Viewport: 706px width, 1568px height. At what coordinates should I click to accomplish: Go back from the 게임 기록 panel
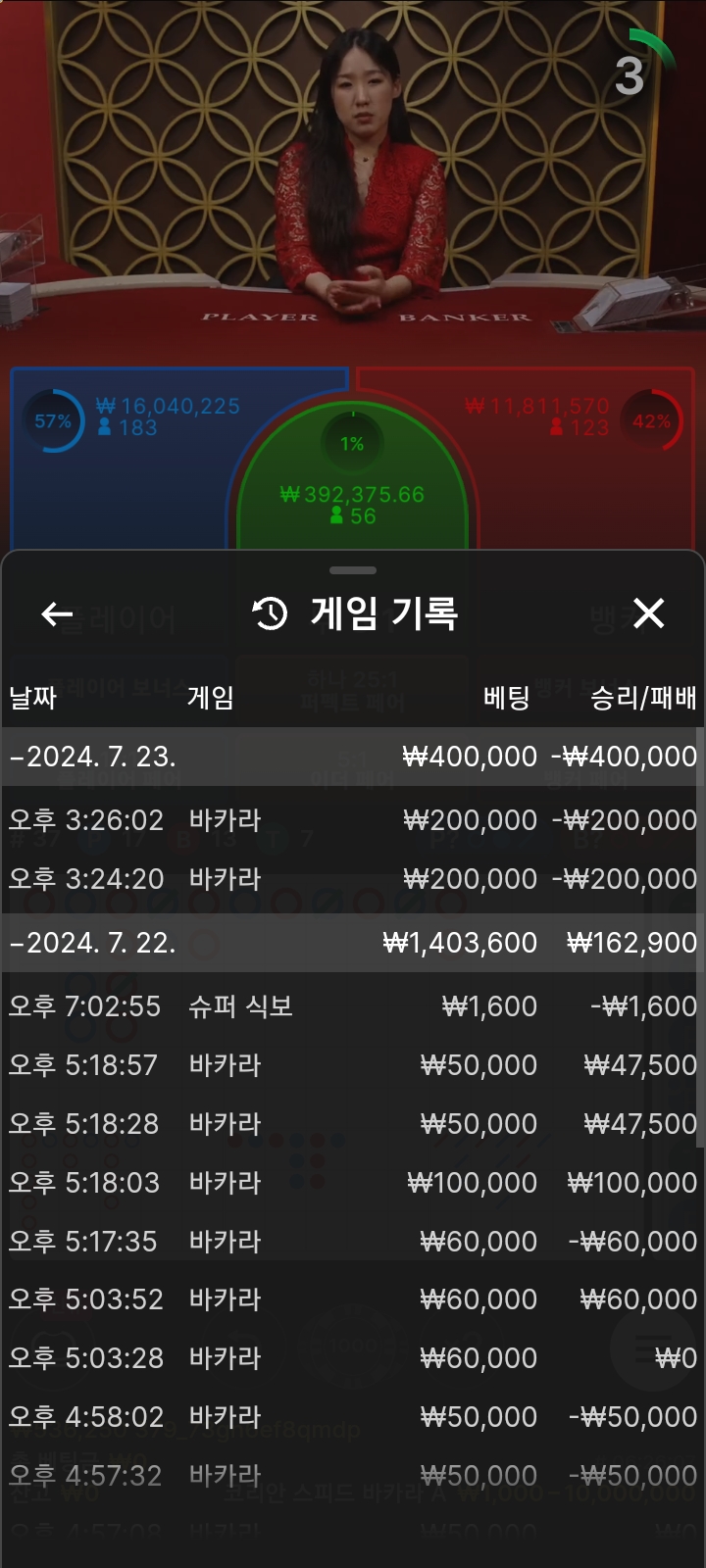(x=57, y=614)
